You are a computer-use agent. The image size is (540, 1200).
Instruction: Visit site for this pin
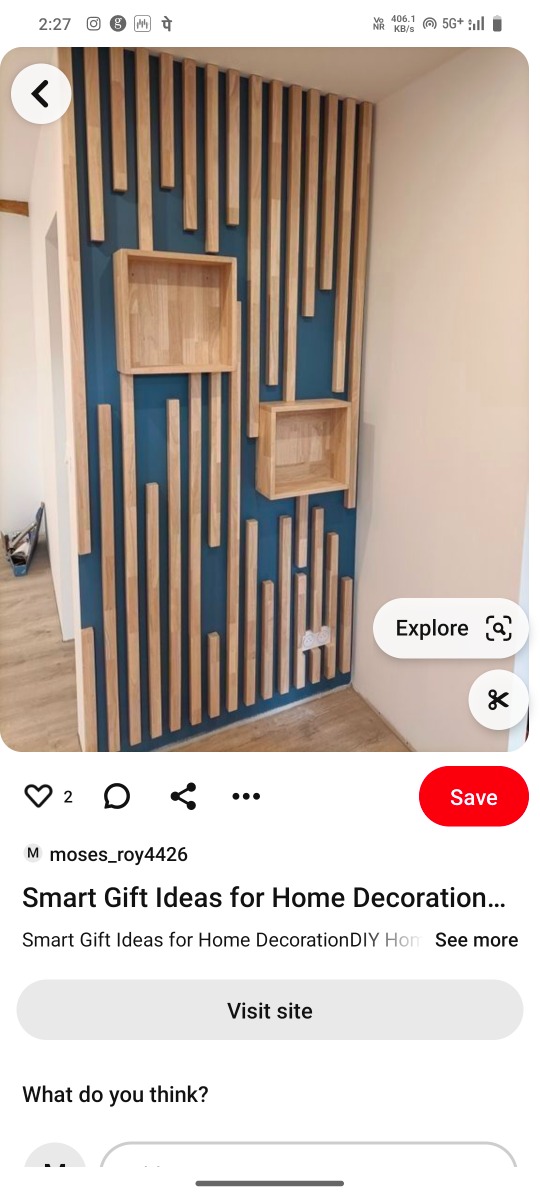[x=270, y=1010]
